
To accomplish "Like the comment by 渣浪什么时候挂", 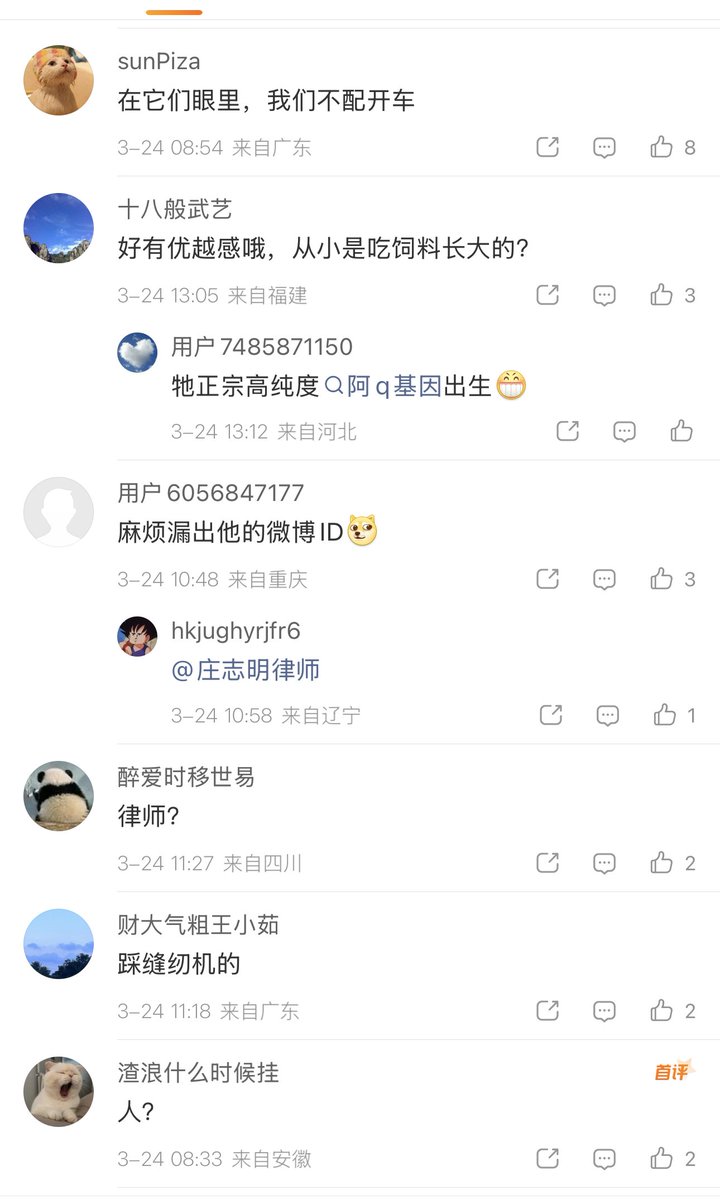I will [662, 1159].
